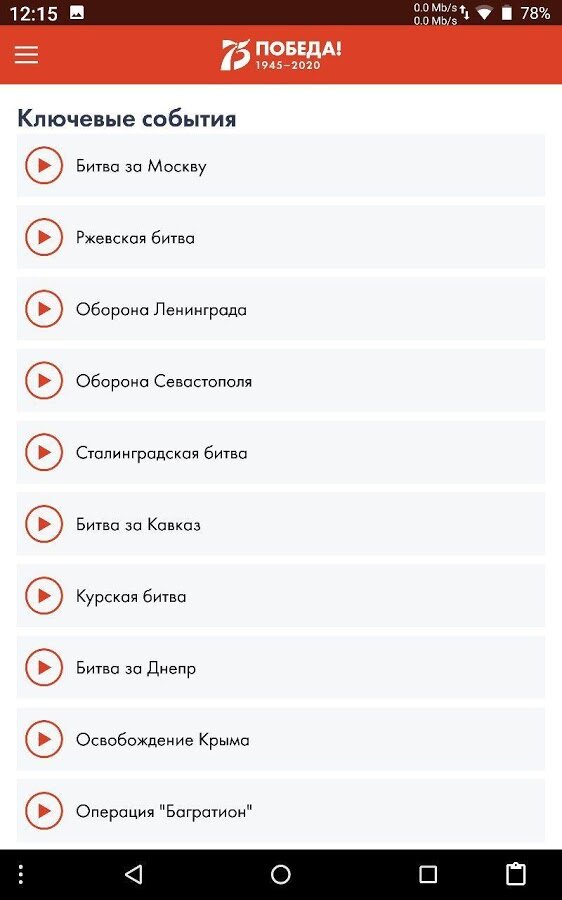Return to the home screen
Image resolution: width=562 pixels, height=900 pixels.
click(281, 874)
